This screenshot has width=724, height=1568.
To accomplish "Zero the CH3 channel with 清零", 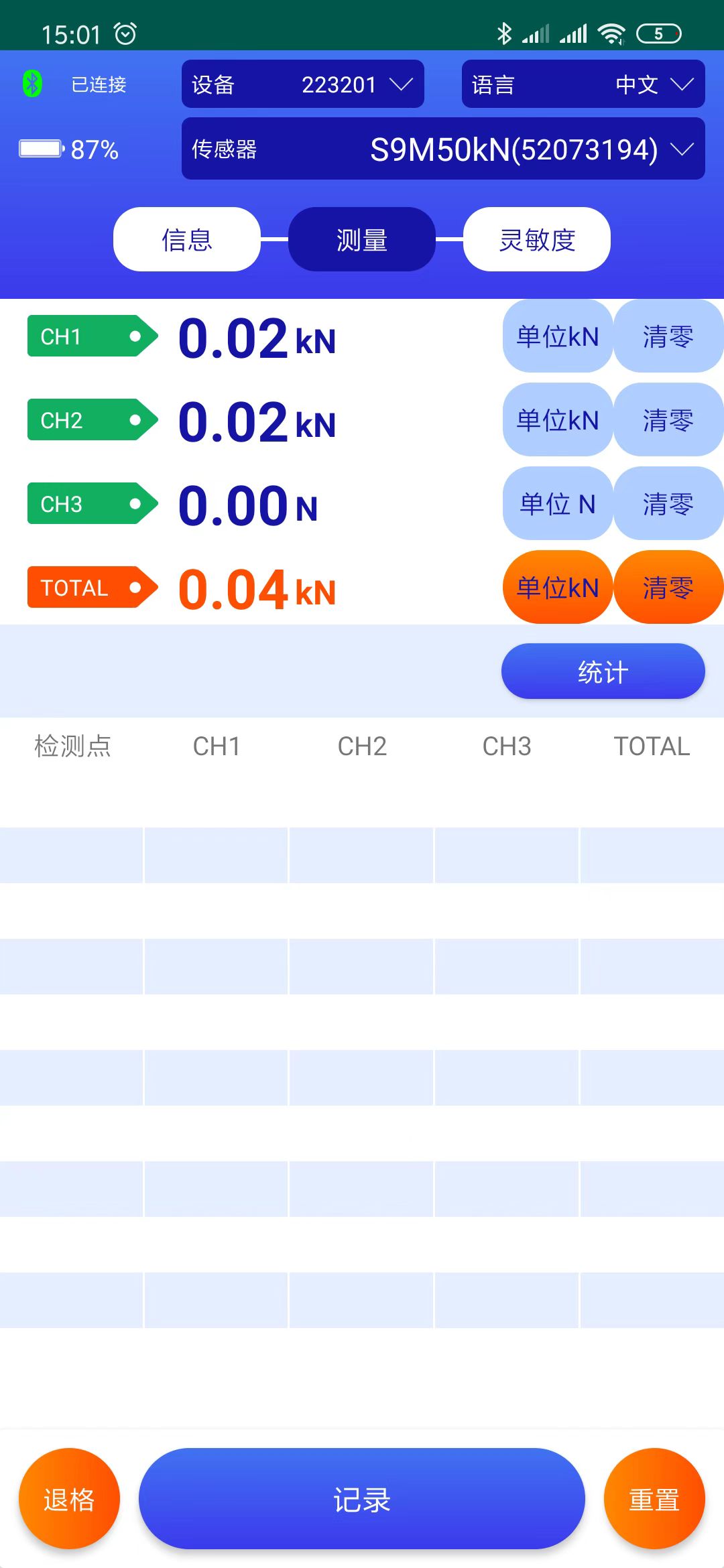I will [668, 503].
